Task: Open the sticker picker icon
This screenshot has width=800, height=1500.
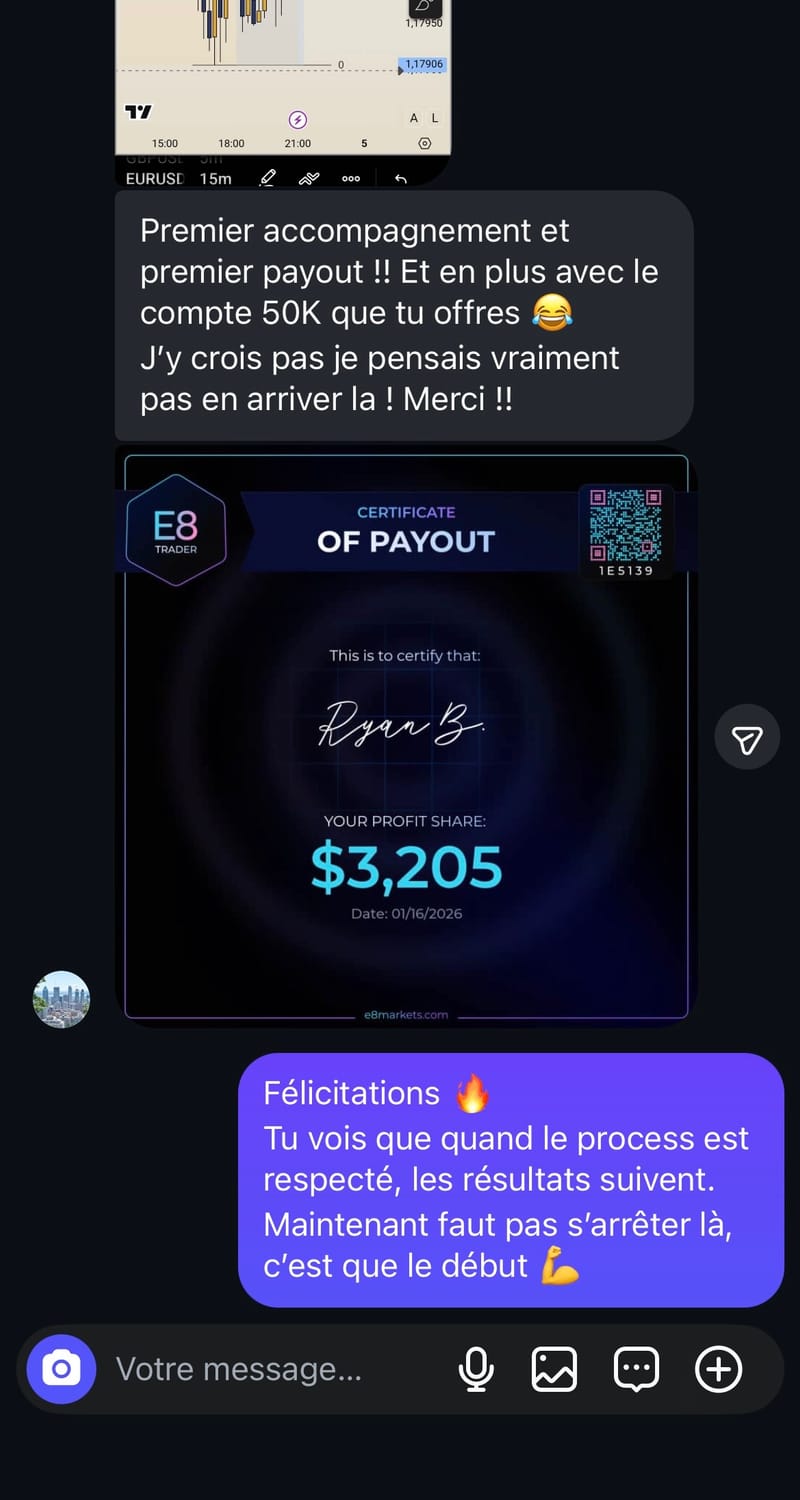Action: [636, 1369]
